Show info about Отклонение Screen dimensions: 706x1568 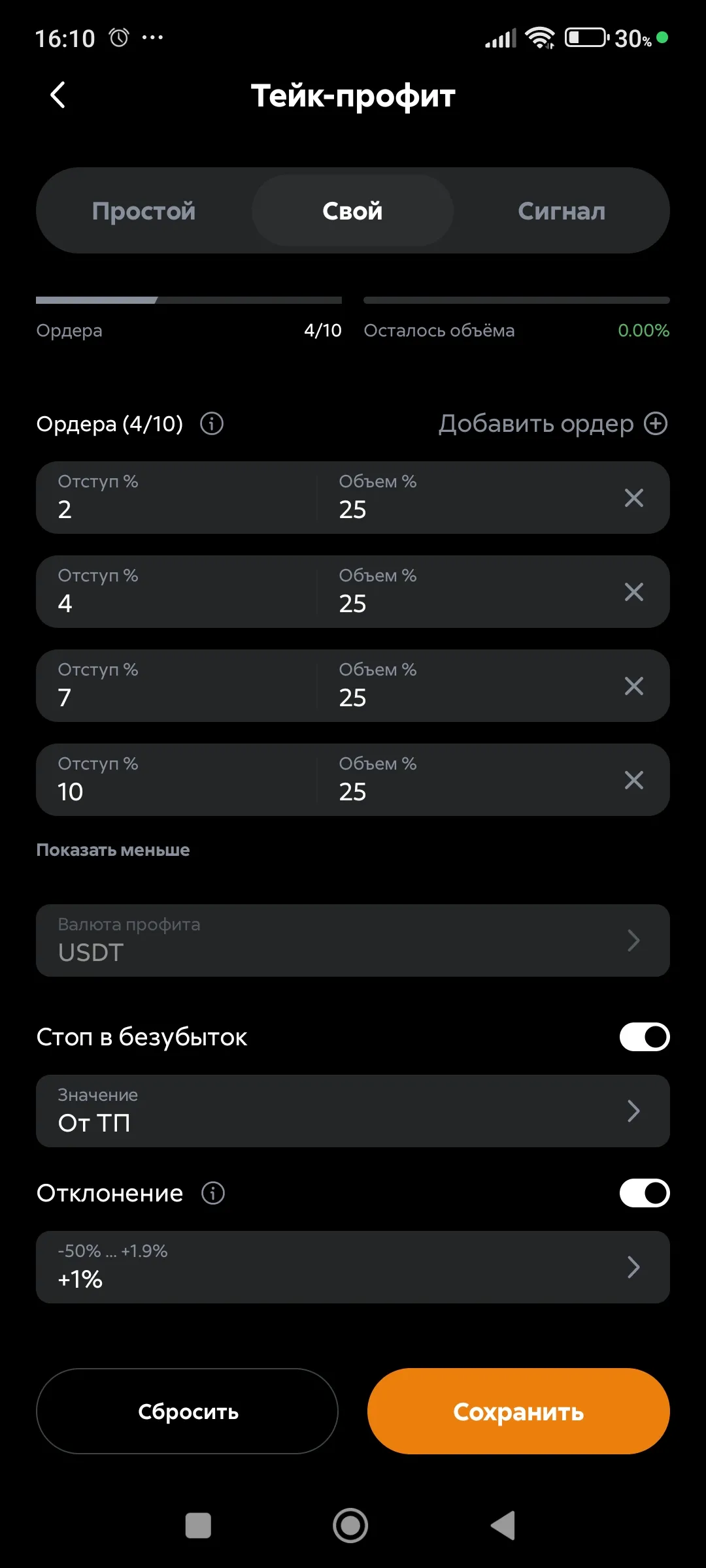point(212,1194)
